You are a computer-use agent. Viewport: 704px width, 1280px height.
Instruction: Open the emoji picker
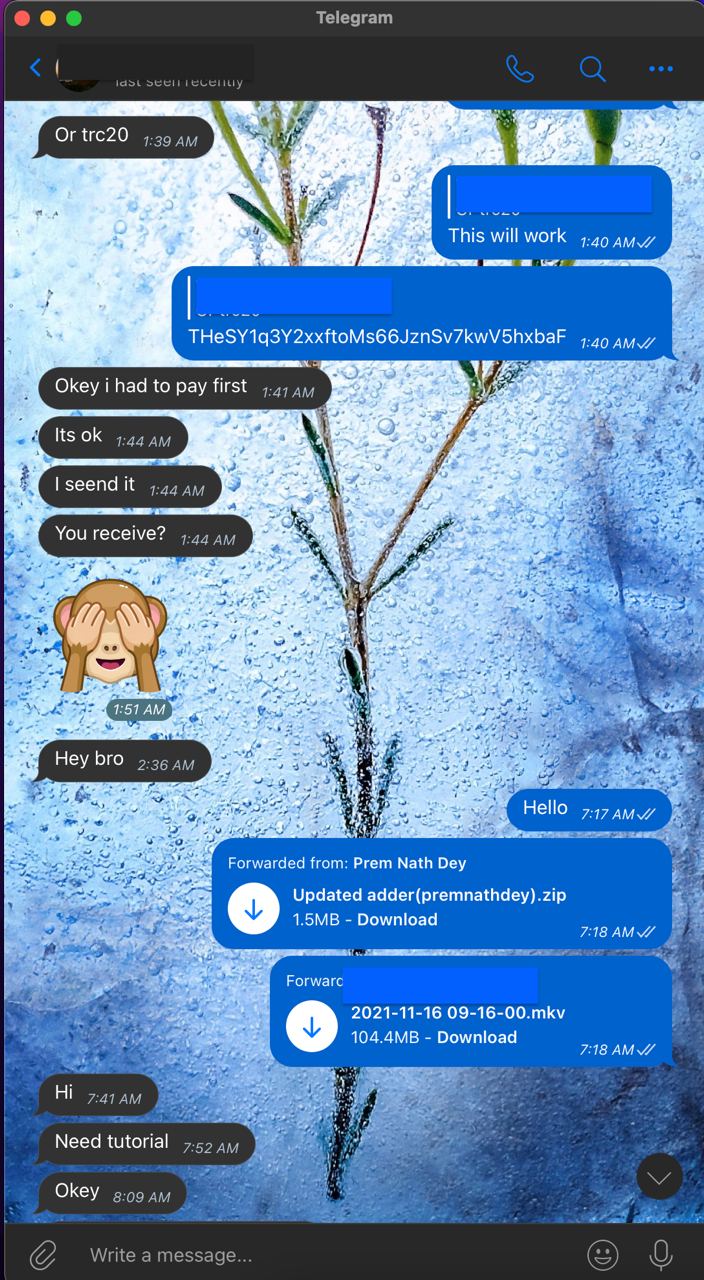click(x=602, y=1254)
